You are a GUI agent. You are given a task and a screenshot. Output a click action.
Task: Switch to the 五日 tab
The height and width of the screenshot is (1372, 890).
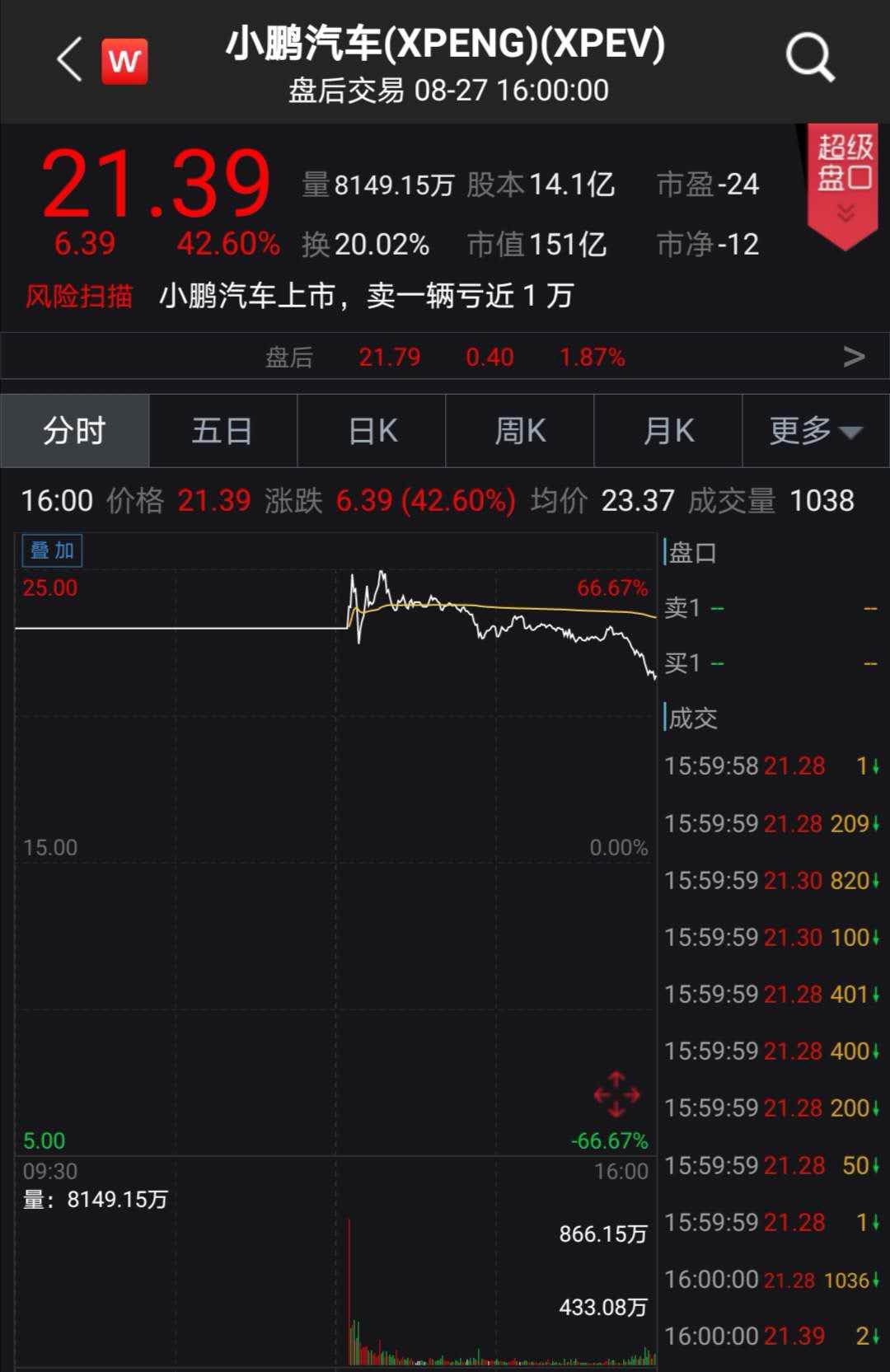222,430
